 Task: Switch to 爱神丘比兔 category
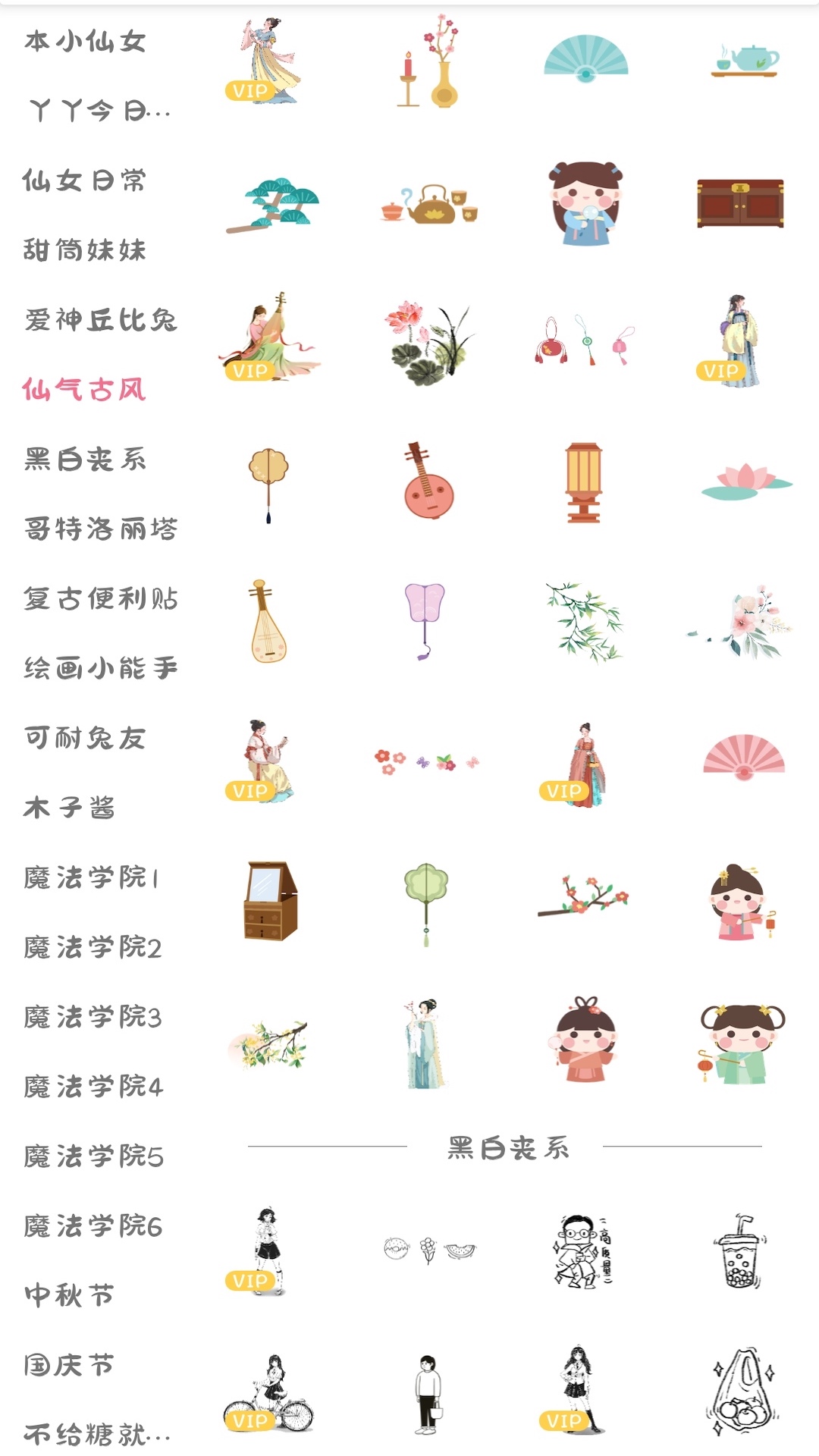101,320
